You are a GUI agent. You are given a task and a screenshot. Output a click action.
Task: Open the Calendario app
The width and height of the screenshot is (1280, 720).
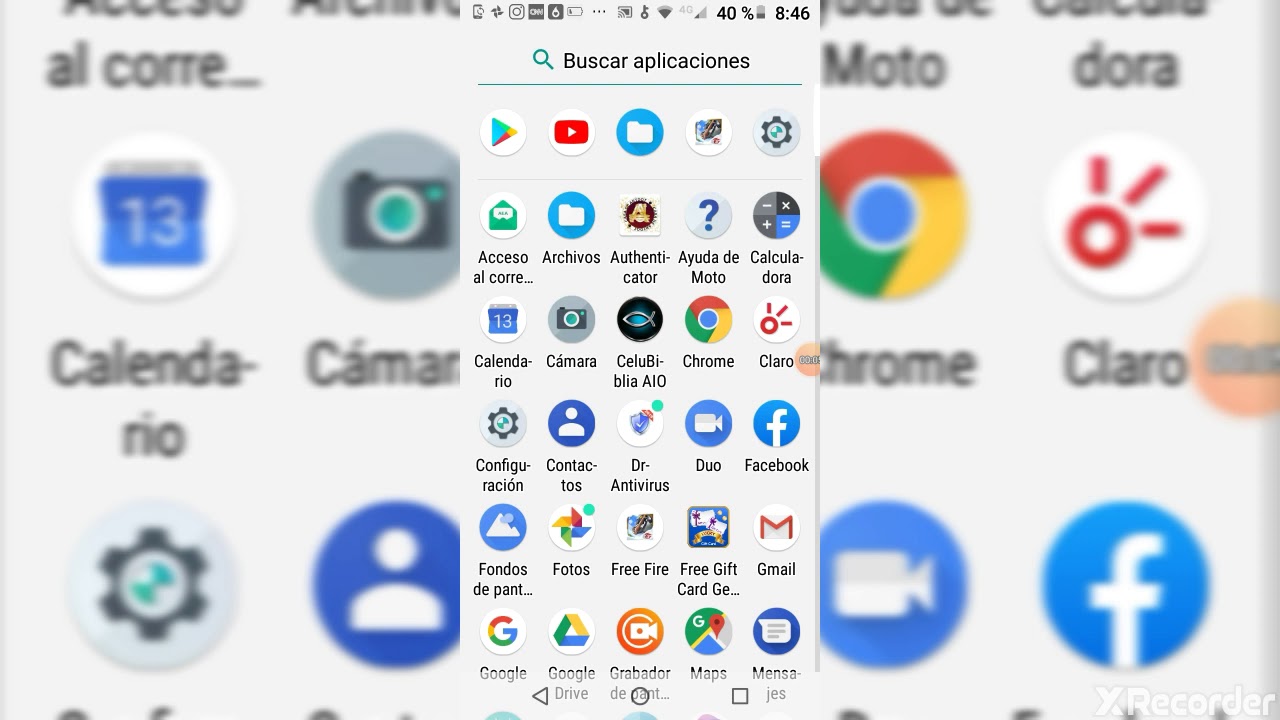(503, 320)
